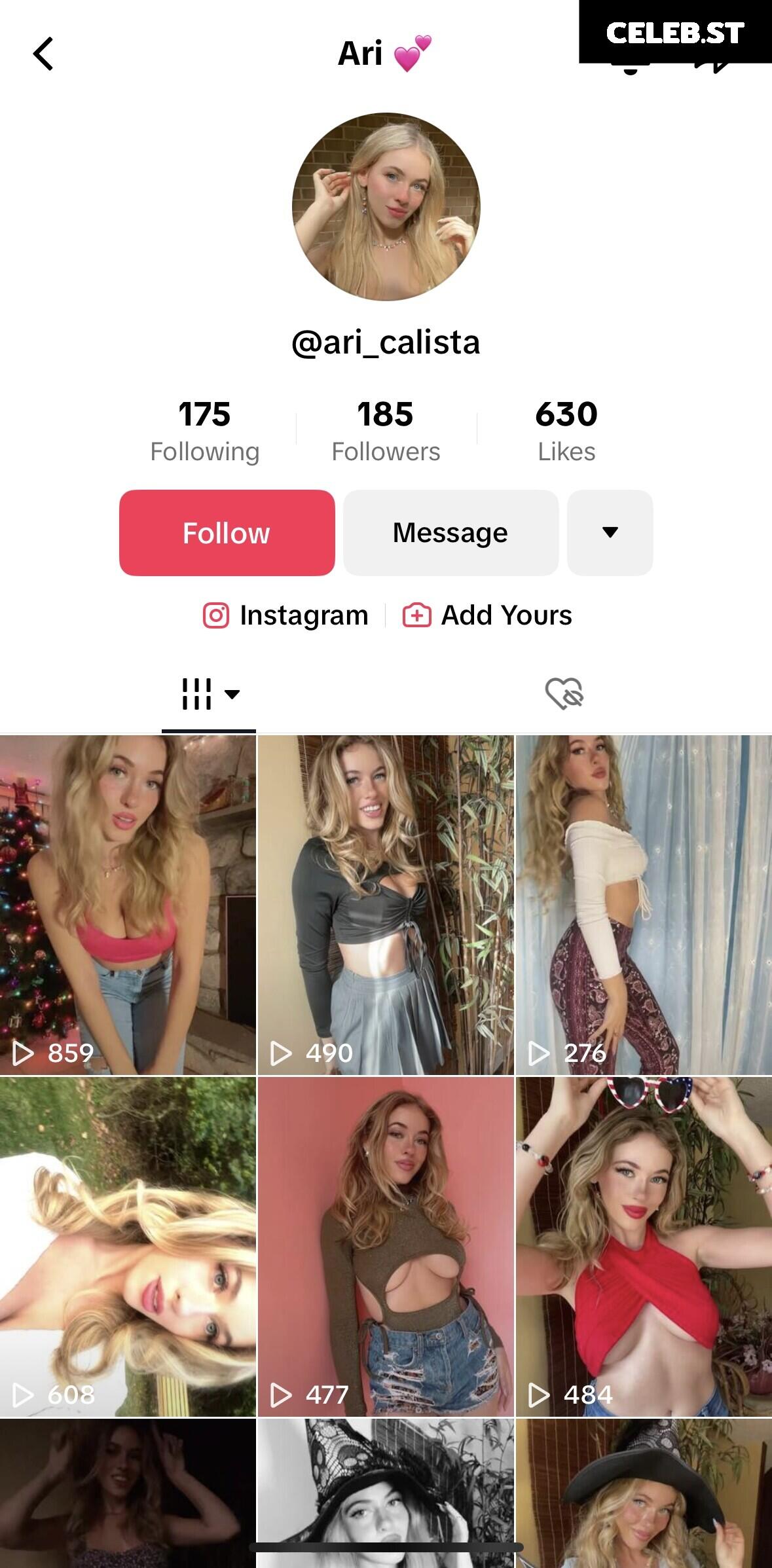Play the video with 276 views
The height and width of the screenshot is (1568, 772).
pyautogui.click(x=644, y=905)
